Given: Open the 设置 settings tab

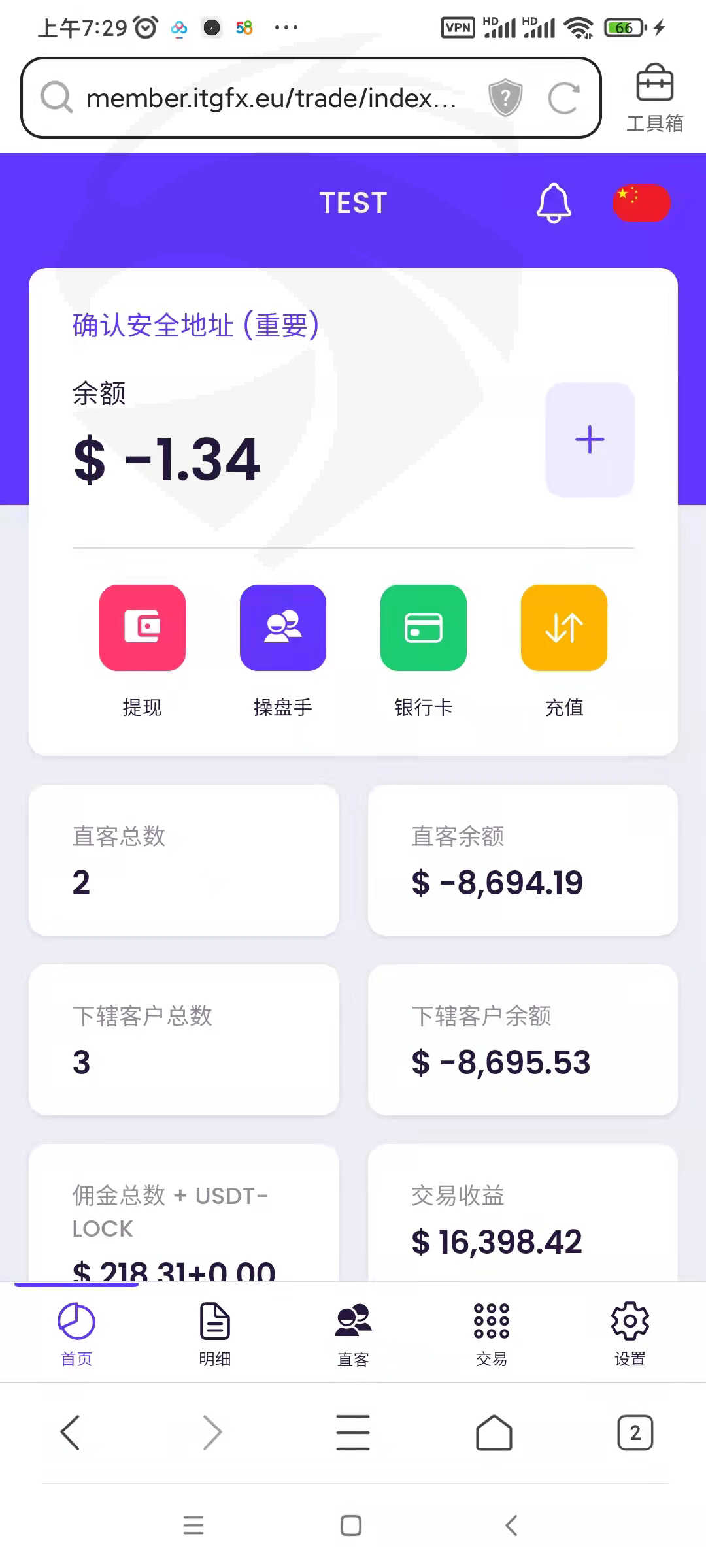Looking at the screenshot, I should (630, 1333).
